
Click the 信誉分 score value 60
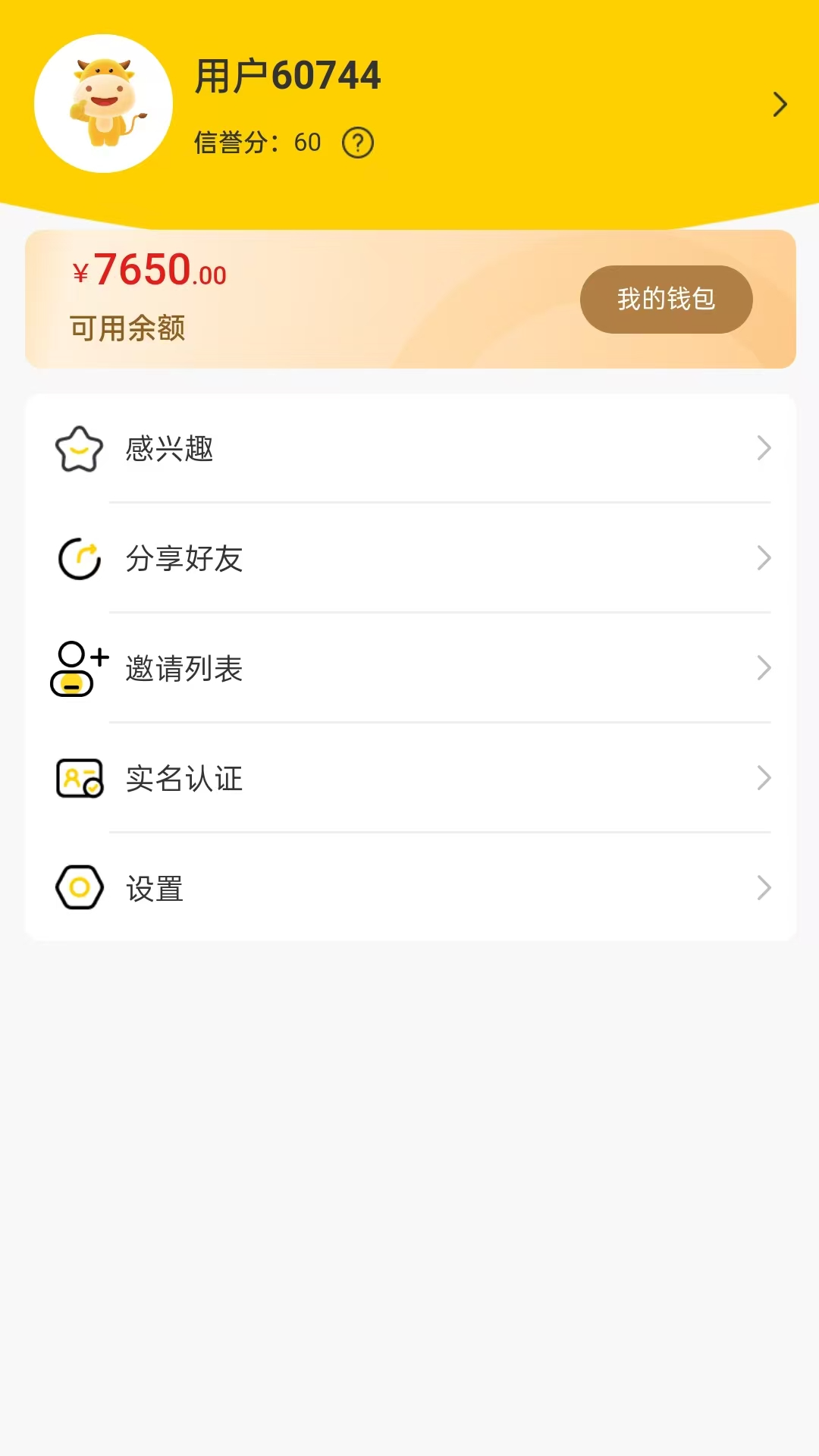306,142
